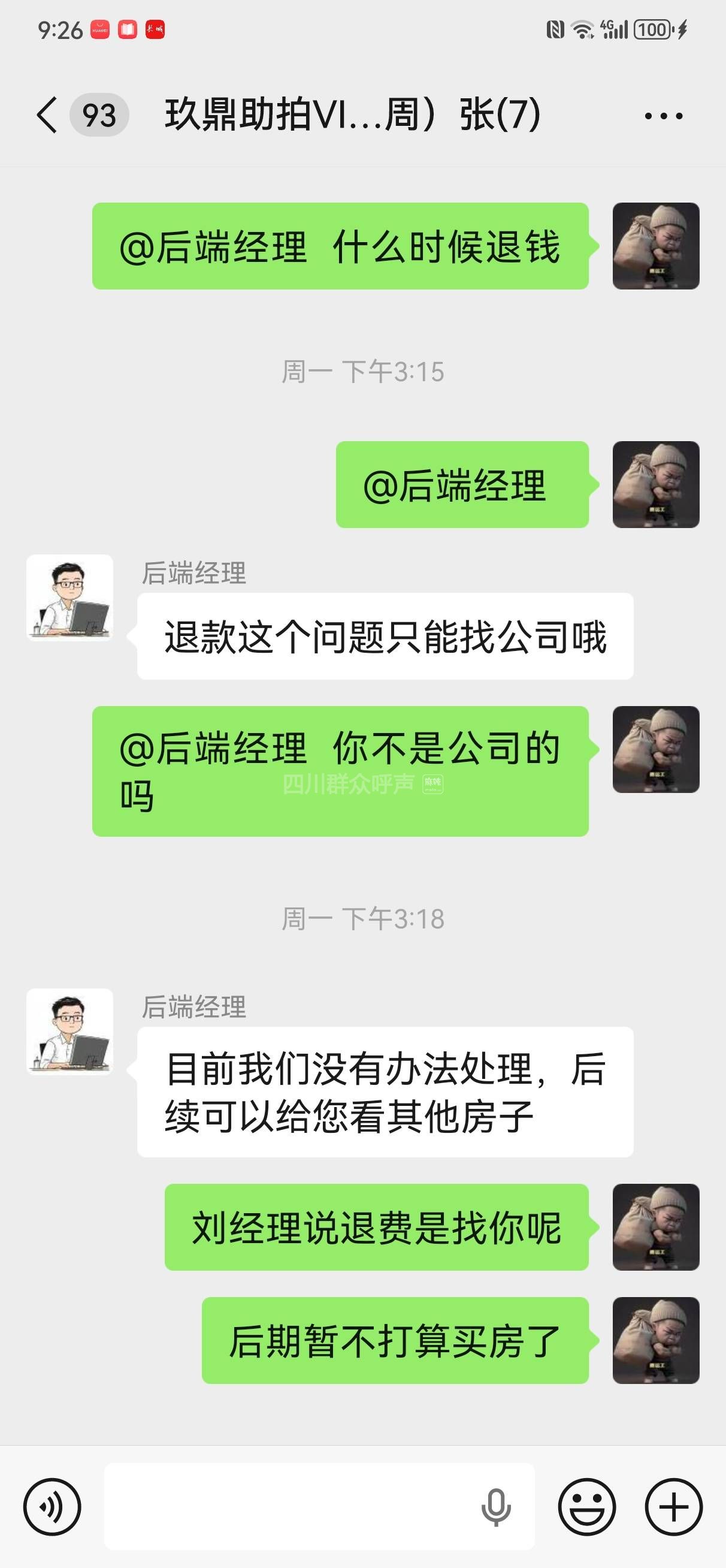Switch to voice message input
This screenshot has width=726, height=1568.
pyautogui.click(x=52, y=1507)
